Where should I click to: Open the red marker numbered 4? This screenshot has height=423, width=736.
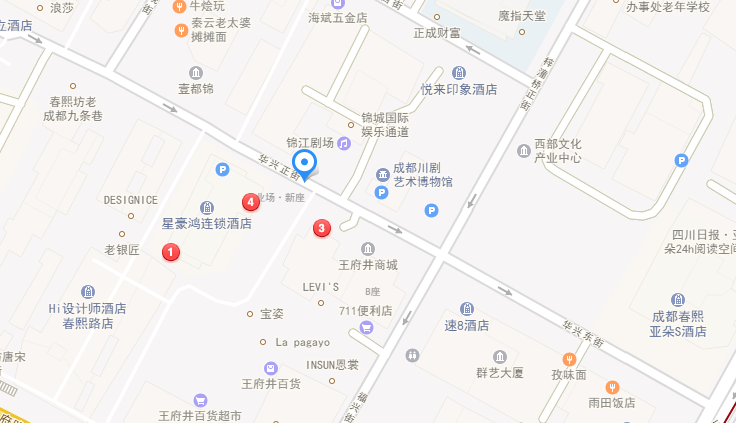coord(251,202)
